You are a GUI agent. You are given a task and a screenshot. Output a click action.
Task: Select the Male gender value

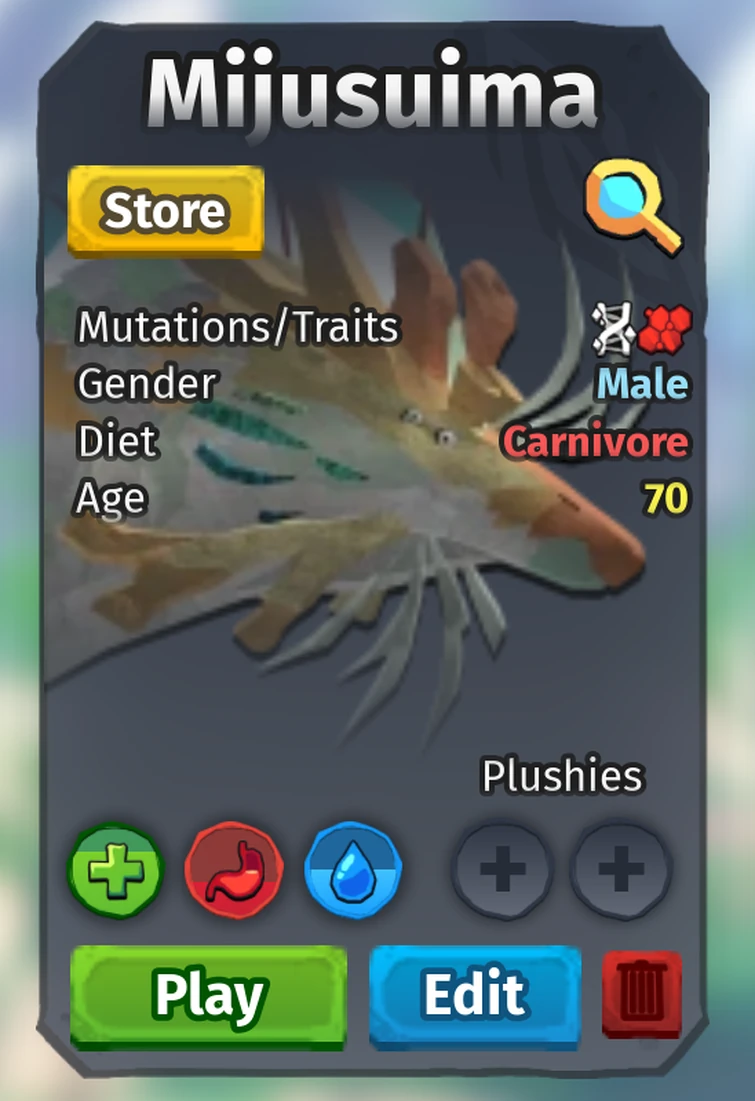click(x=640, y=384)
